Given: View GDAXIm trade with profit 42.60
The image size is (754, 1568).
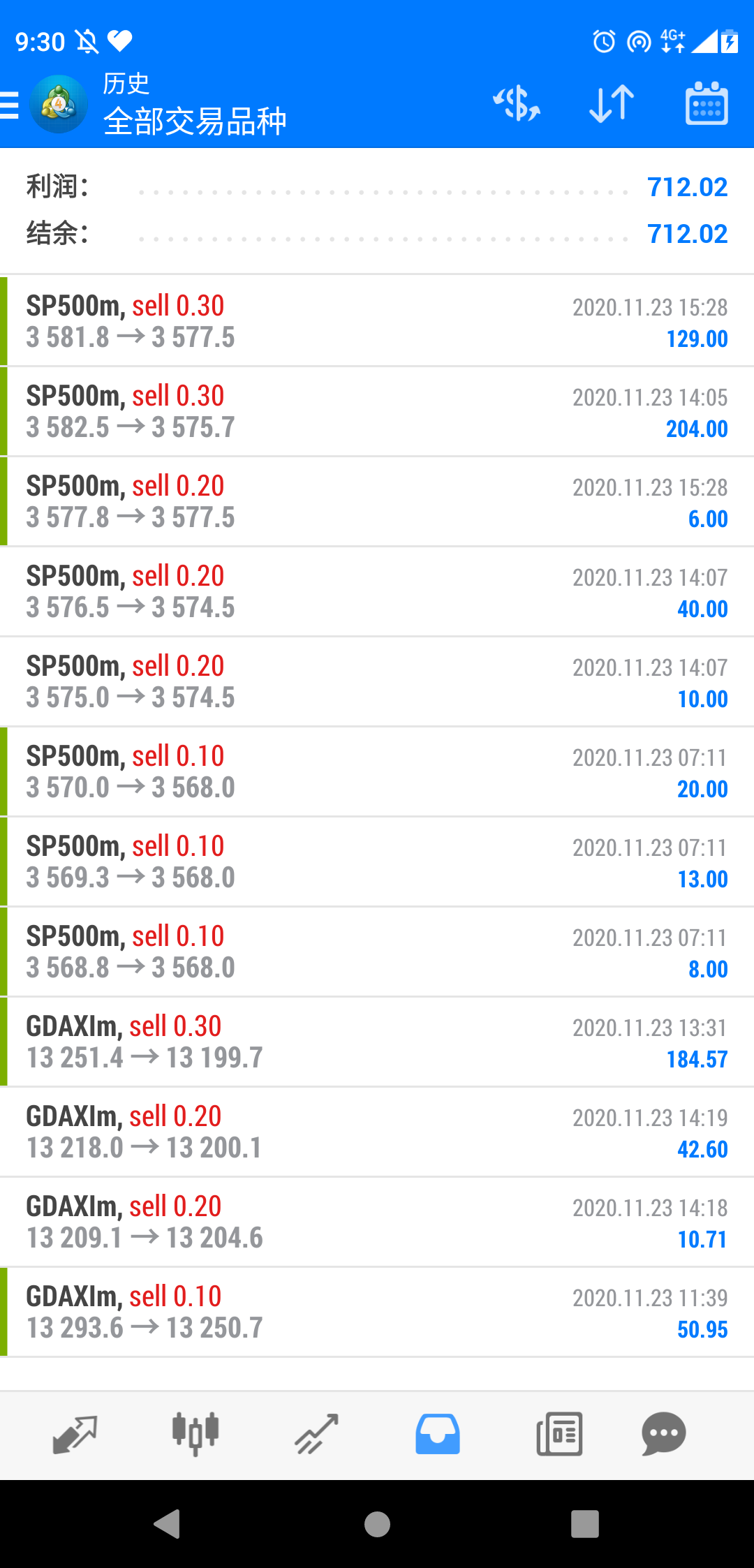Looking at the screenshot, I should point(377,1132).
